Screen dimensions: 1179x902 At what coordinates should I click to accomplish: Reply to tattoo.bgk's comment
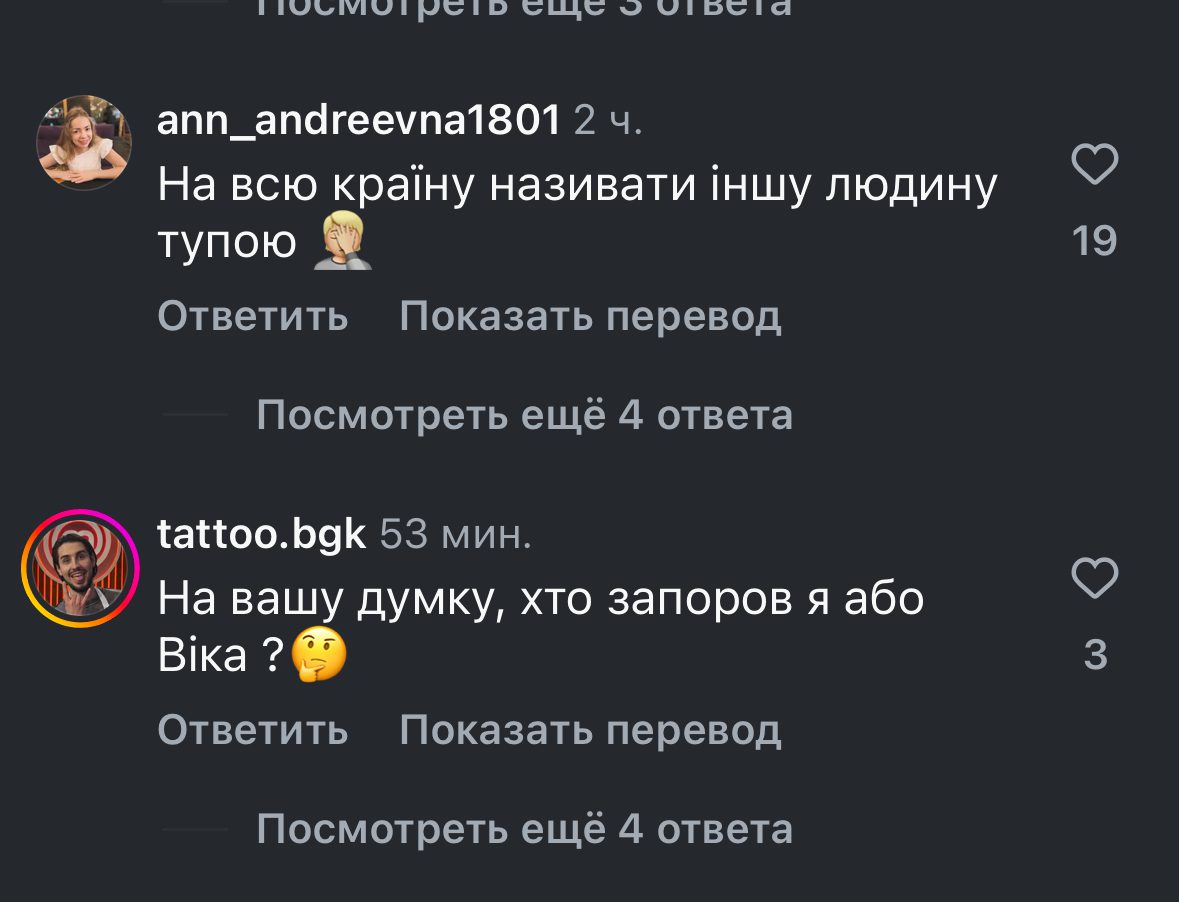pyautogui.click(x=253, y=731)
